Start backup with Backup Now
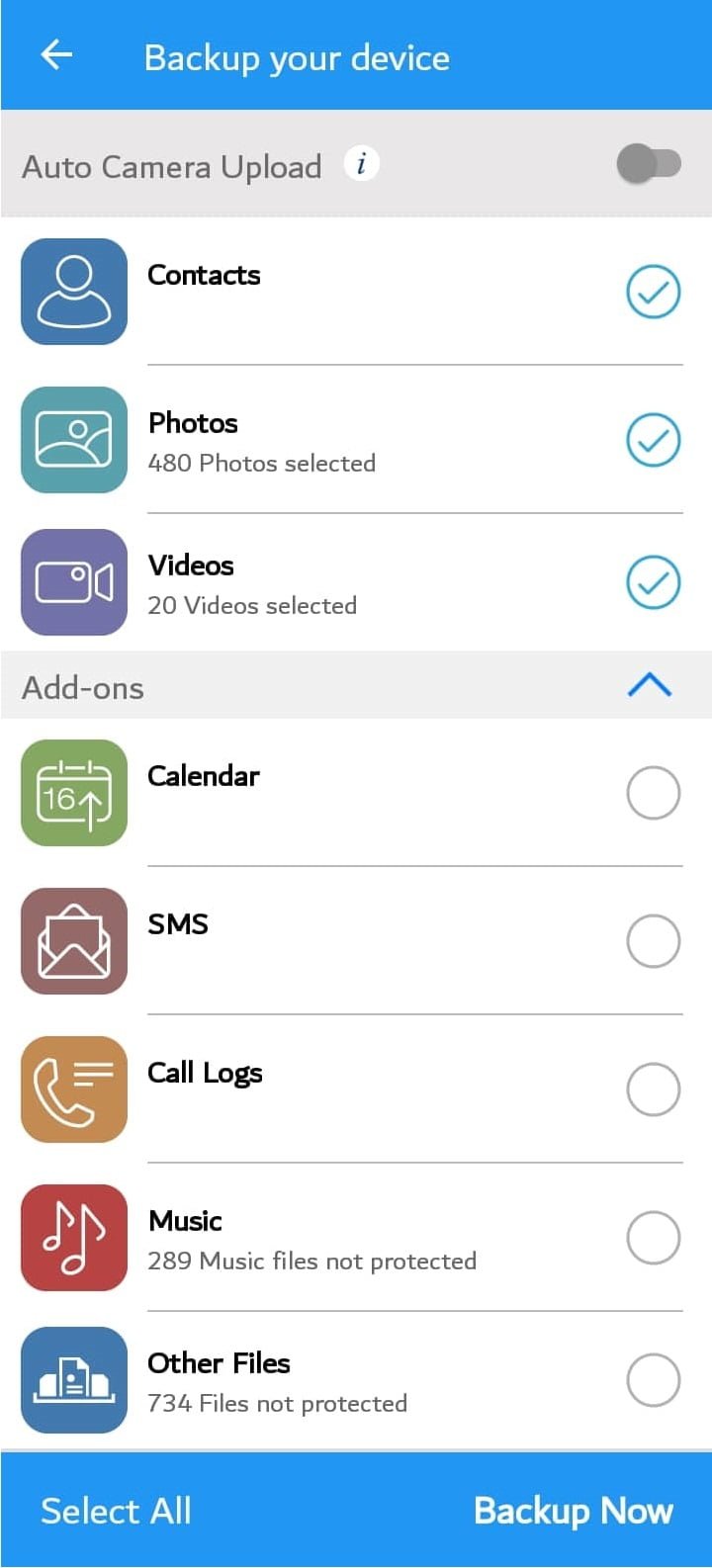This screenshot has width=712, height=1568. 574,1511
